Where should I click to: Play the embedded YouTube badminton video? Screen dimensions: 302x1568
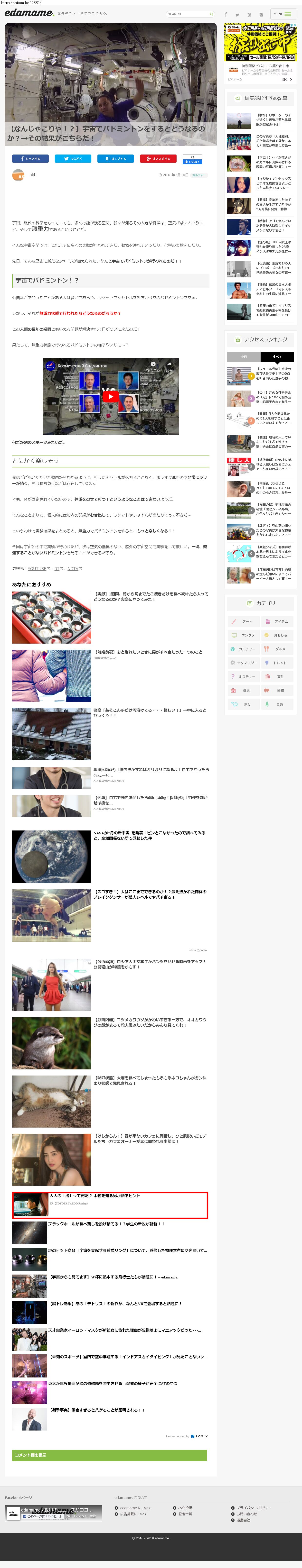coord(111,396)
